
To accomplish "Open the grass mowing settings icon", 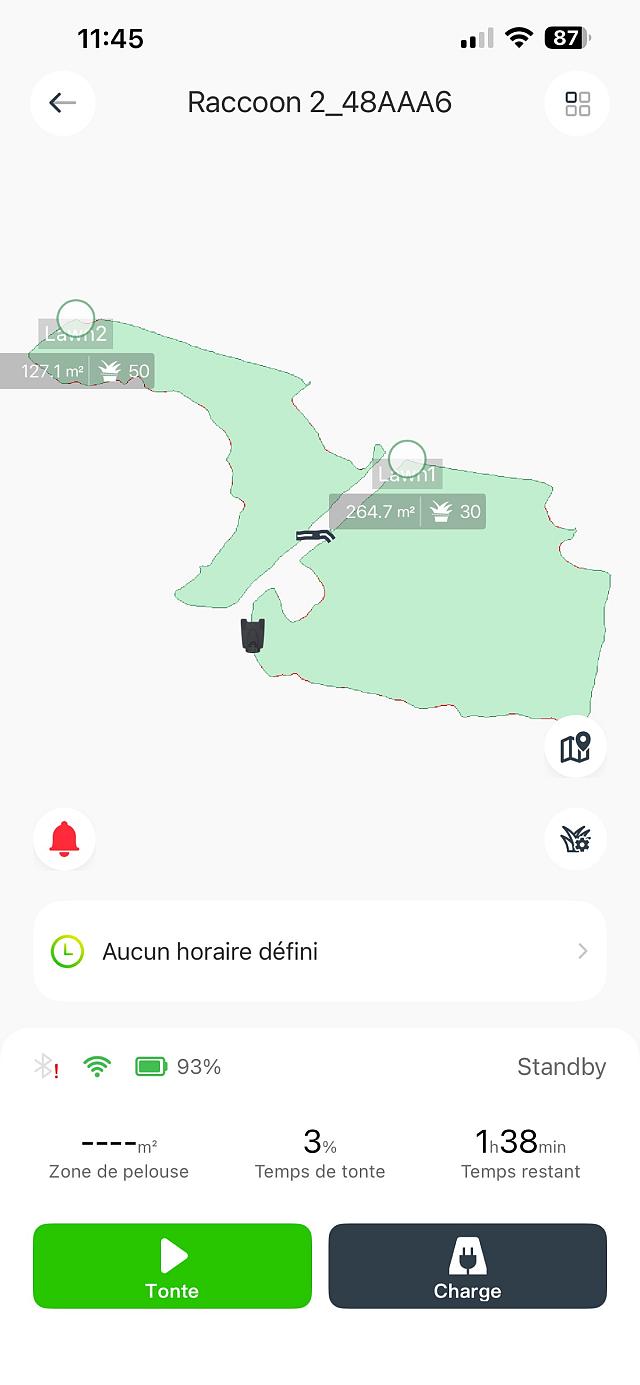I will (576, 839).
